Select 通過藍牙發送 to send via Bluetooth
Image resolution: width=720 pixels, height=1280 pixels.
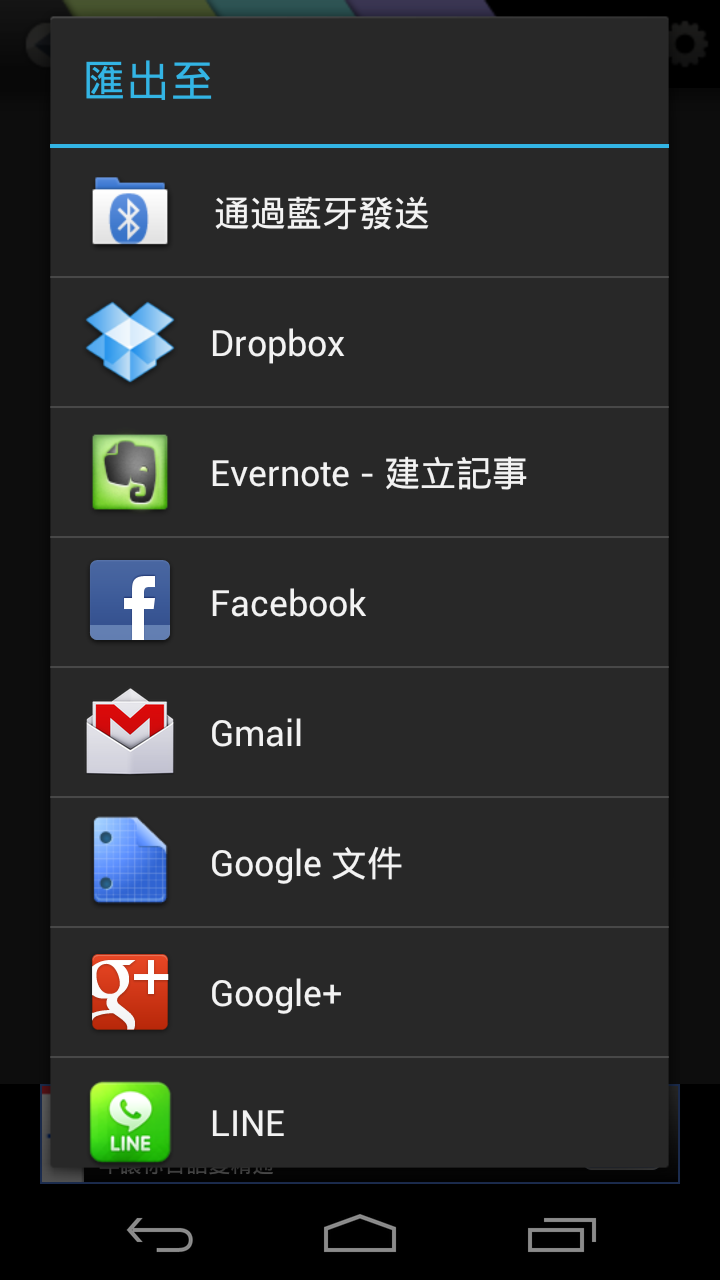[x=359, y=213]
